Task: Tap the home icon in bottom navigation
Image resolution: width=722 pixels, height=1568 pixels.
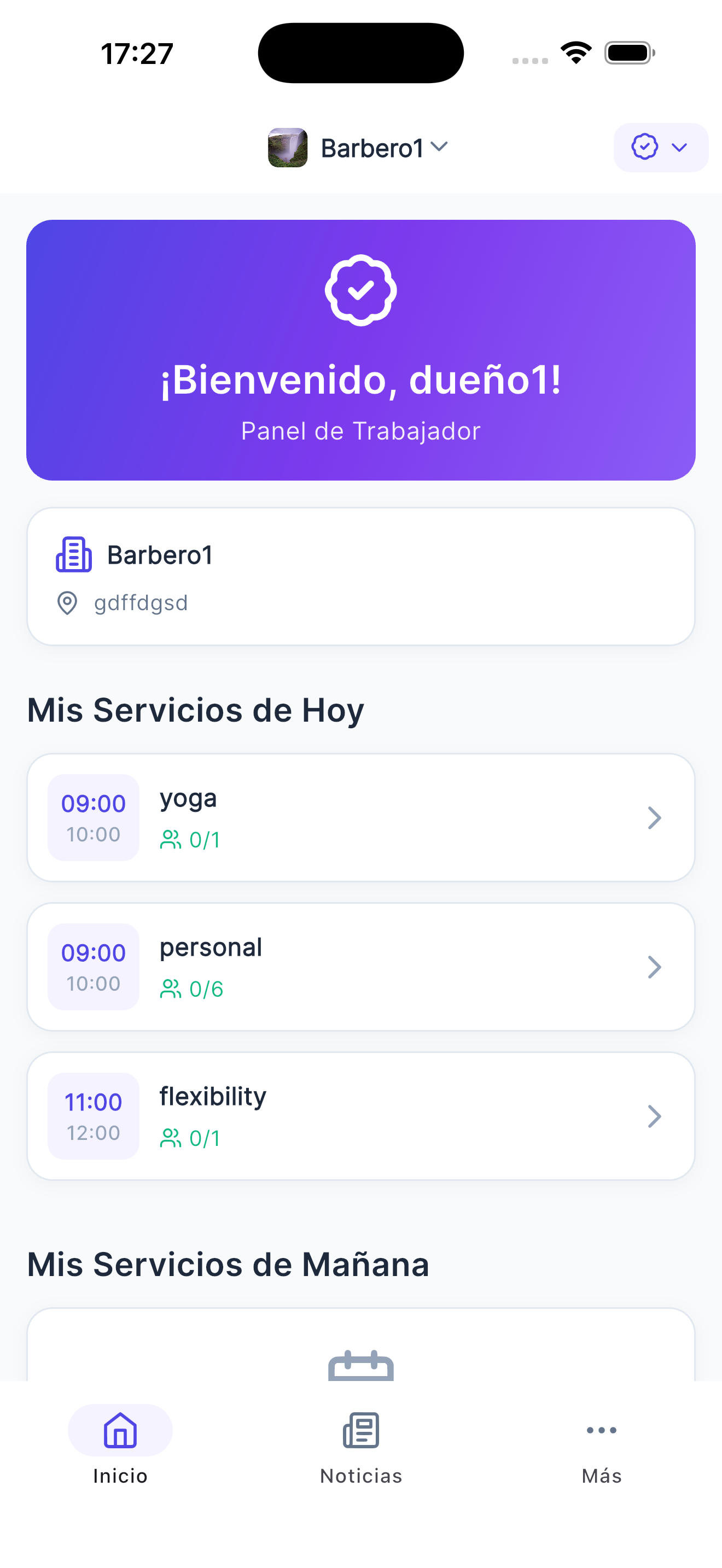Action: point(119,1431)
